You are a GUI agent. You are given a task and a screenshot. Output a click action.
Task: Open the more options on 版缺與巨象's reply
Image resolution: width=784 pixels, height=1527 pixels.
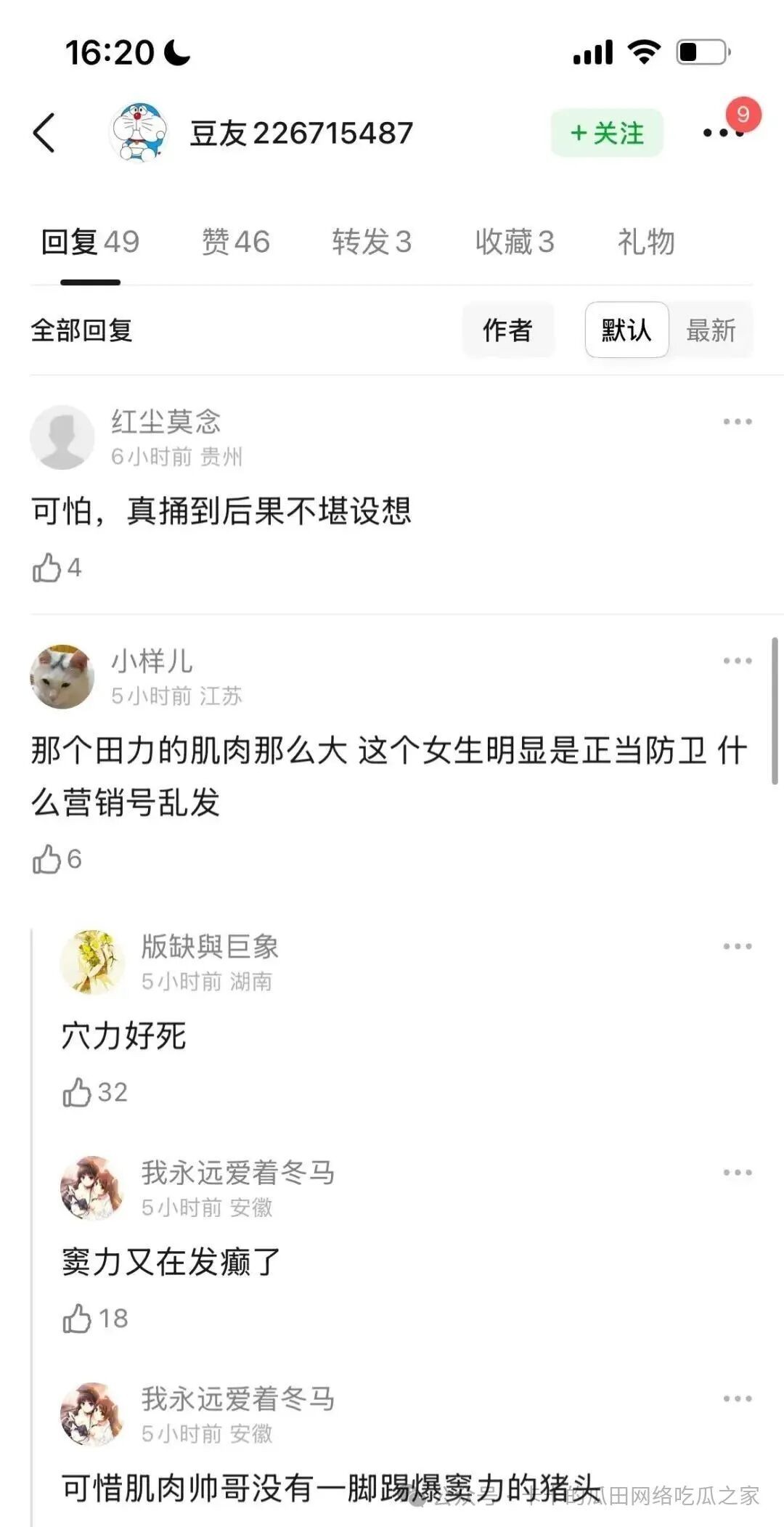point(737,946)
